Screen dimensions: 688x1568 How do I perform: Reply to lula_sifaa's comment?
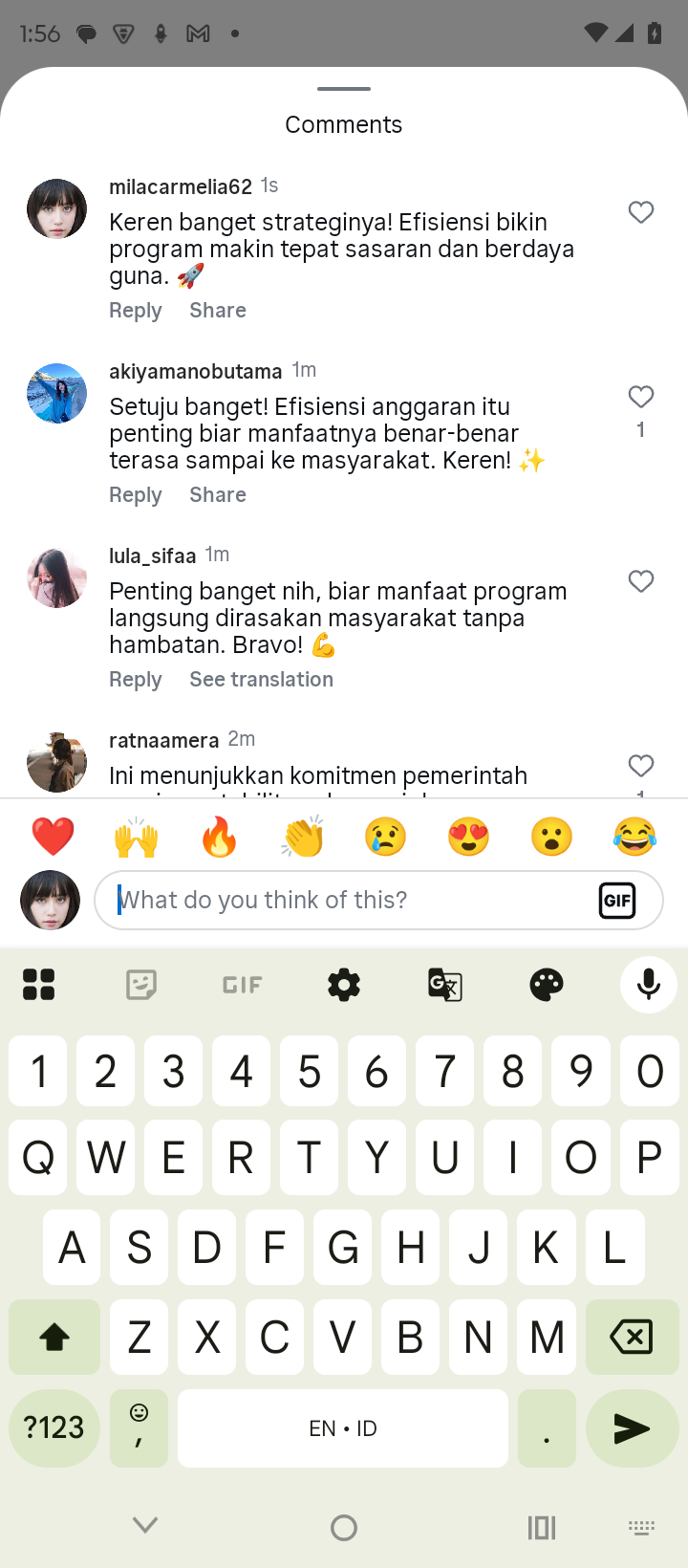pos(136,680)
